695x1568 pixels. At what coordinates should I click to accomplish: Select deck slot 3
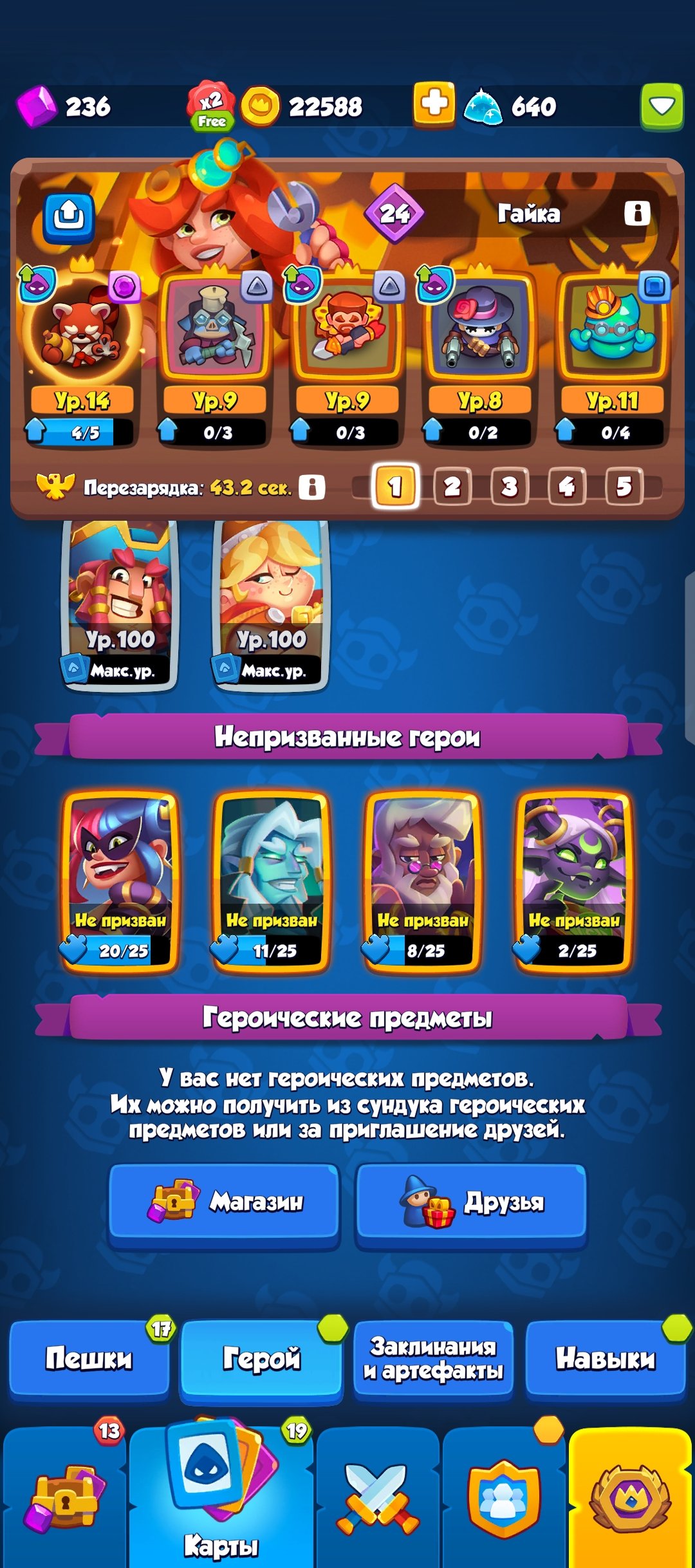click(x=510, y=487)
